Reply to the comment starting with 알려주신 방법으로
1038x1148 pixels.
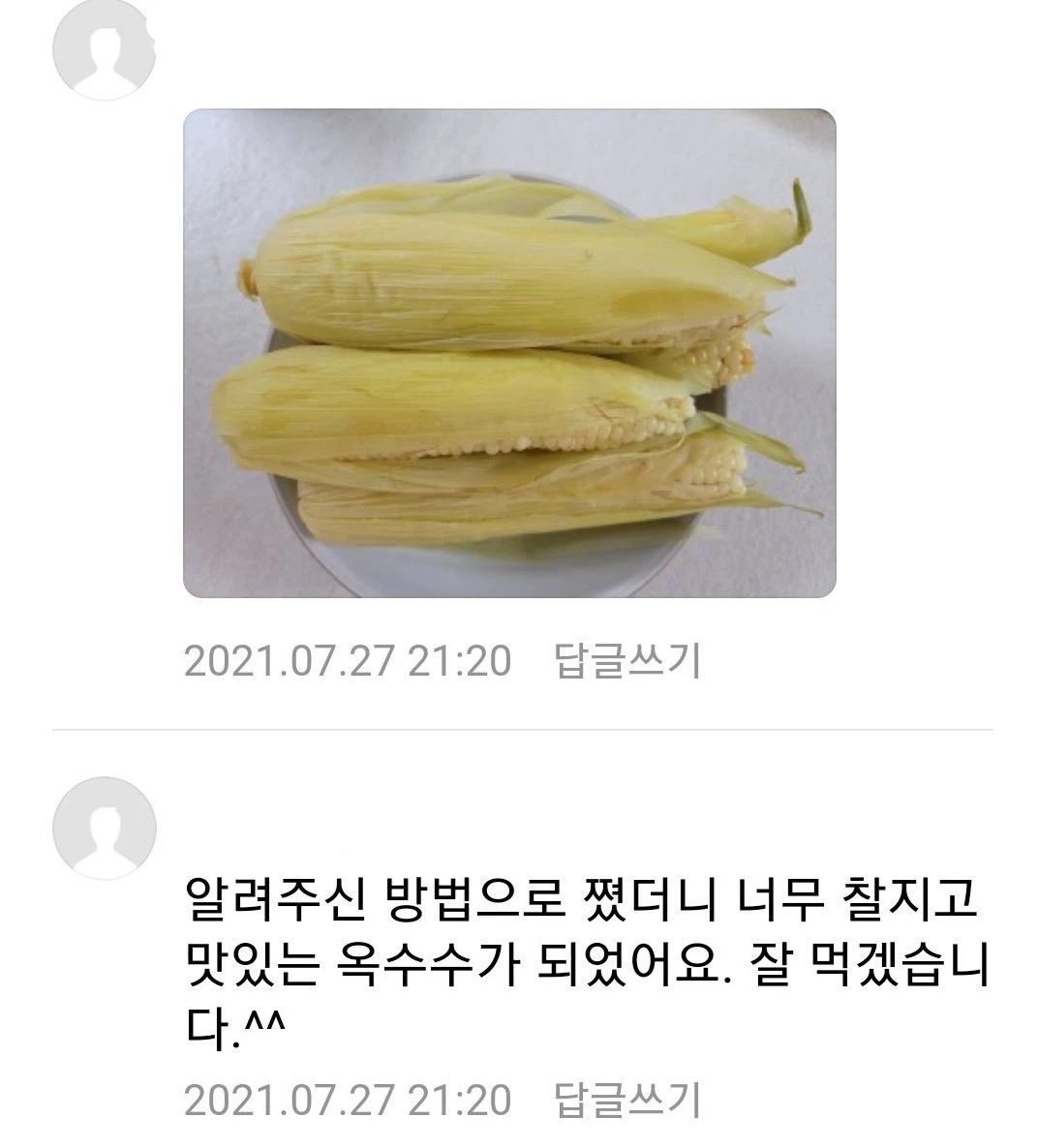626,1101
